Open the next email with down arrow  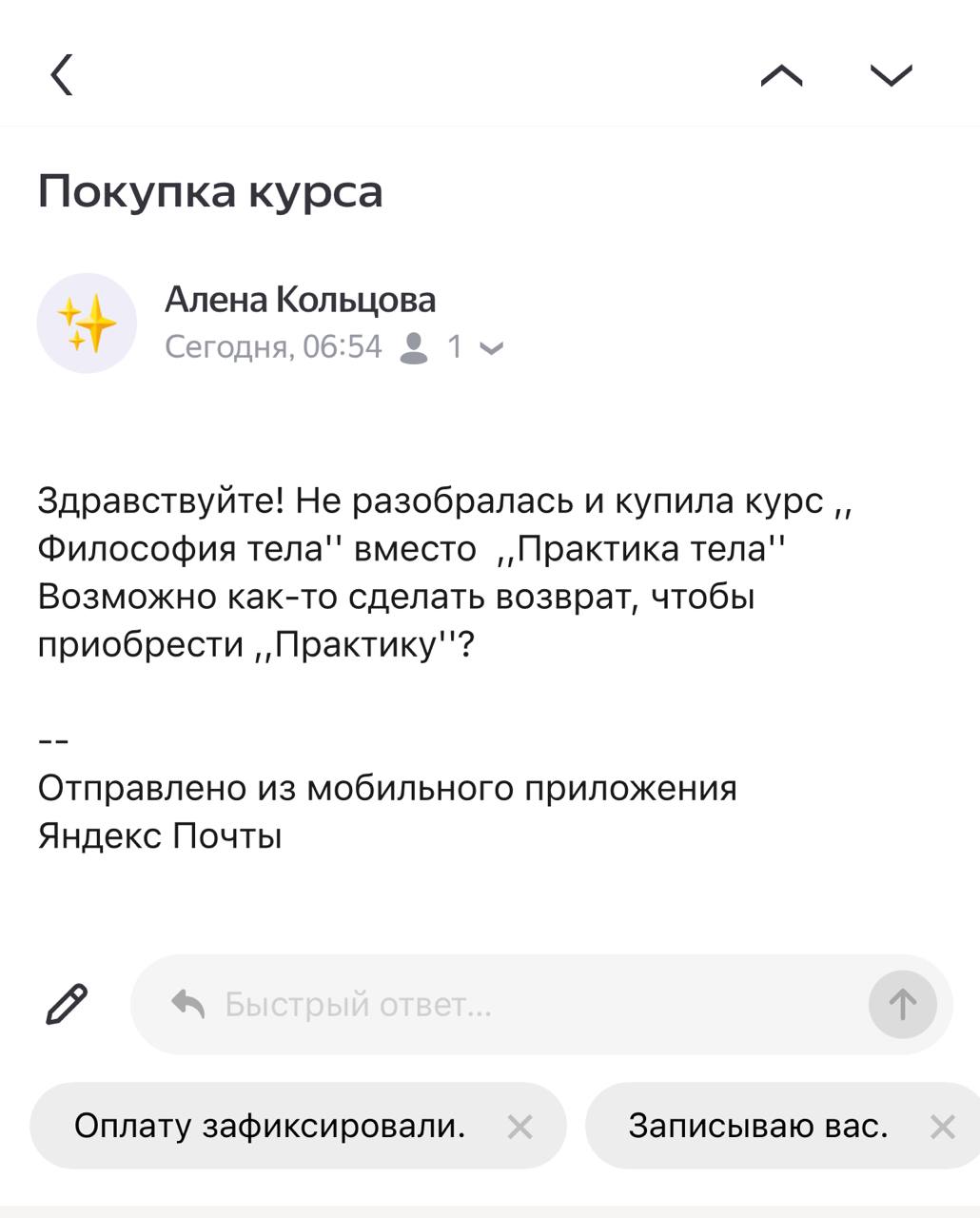(892, 75)
